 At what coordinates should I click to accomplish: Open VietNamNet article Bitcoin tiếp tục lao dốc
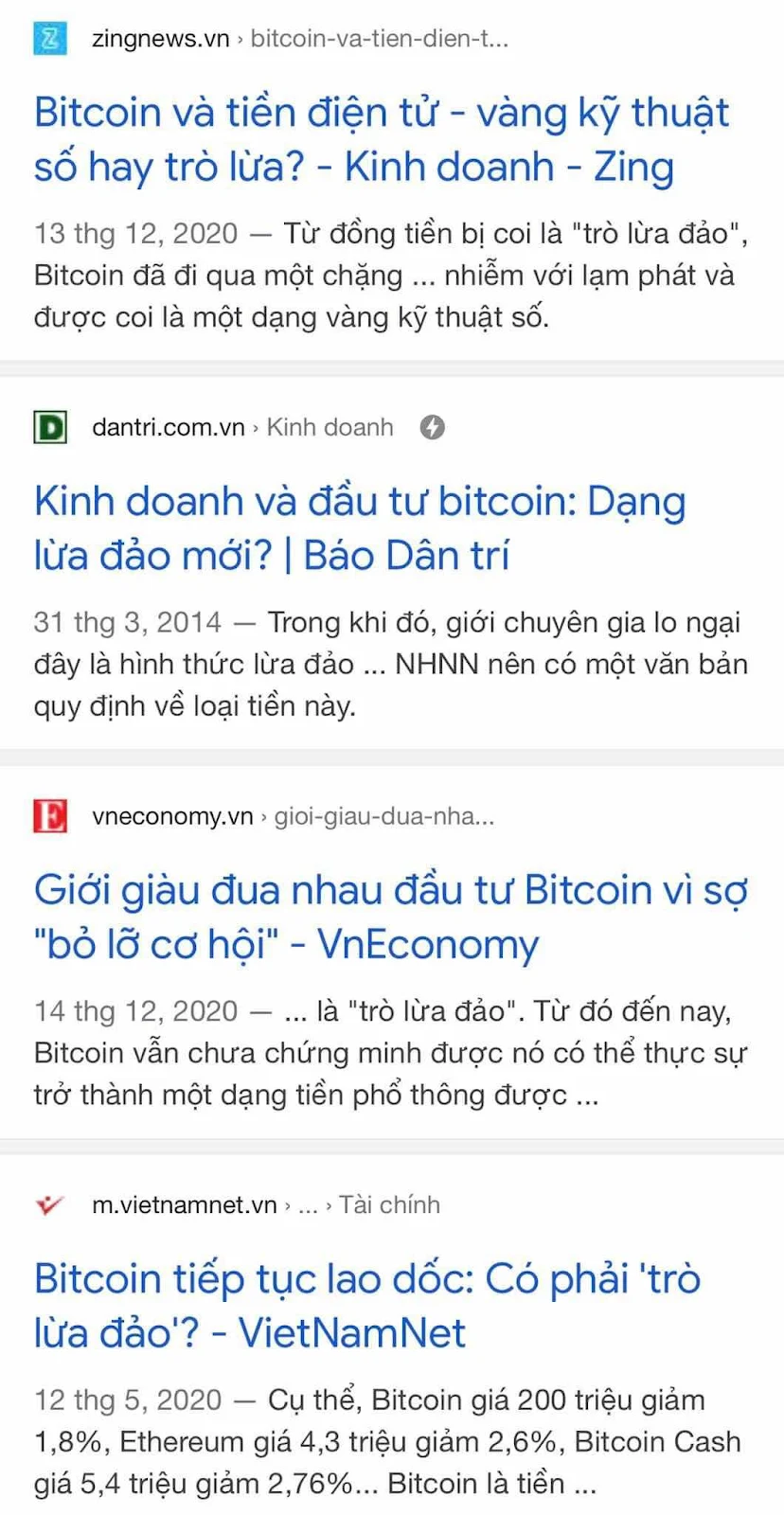[x=366, y=1305]
